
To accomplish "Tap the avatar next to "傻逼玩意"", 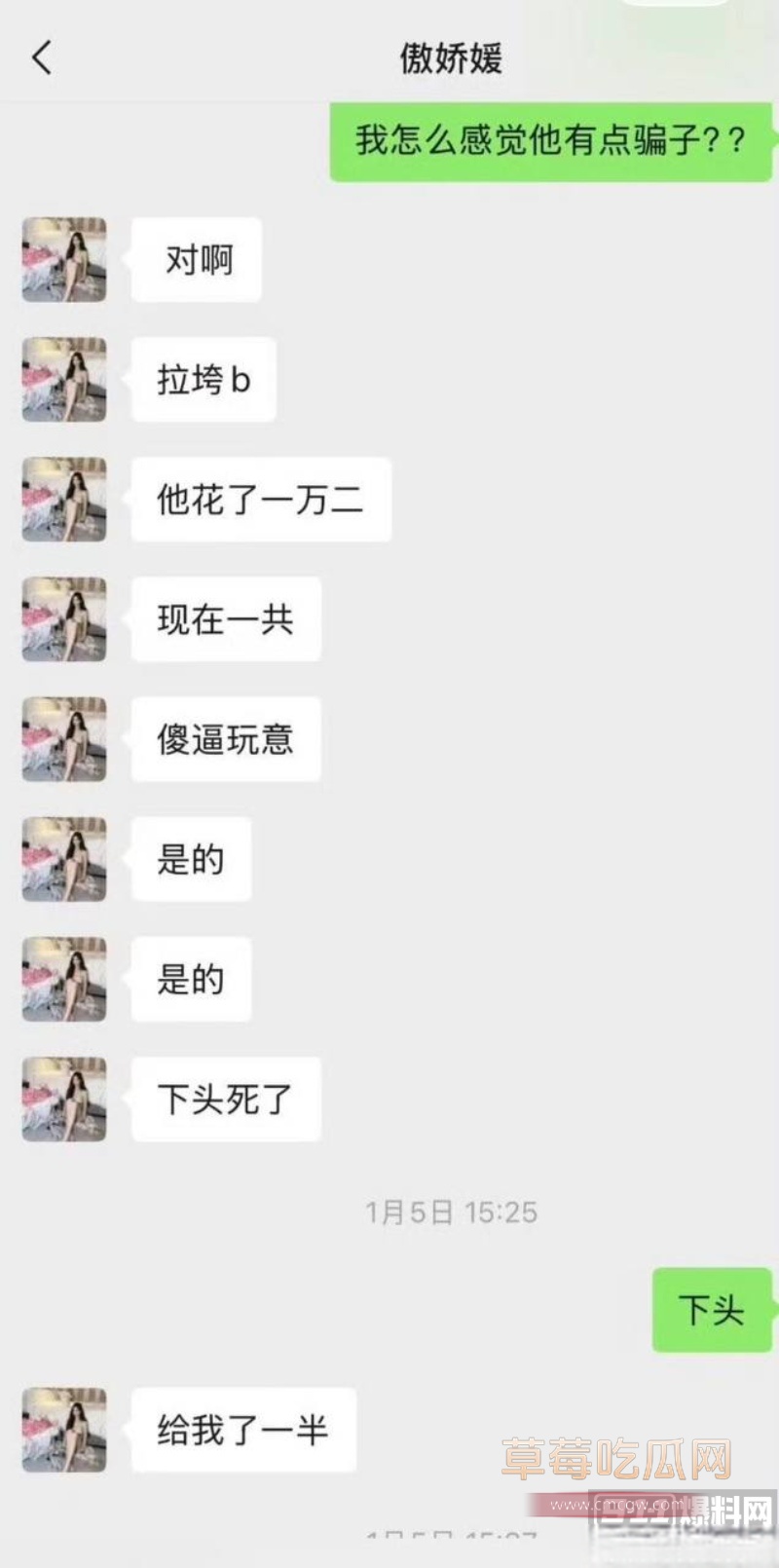I will (62, 738).
